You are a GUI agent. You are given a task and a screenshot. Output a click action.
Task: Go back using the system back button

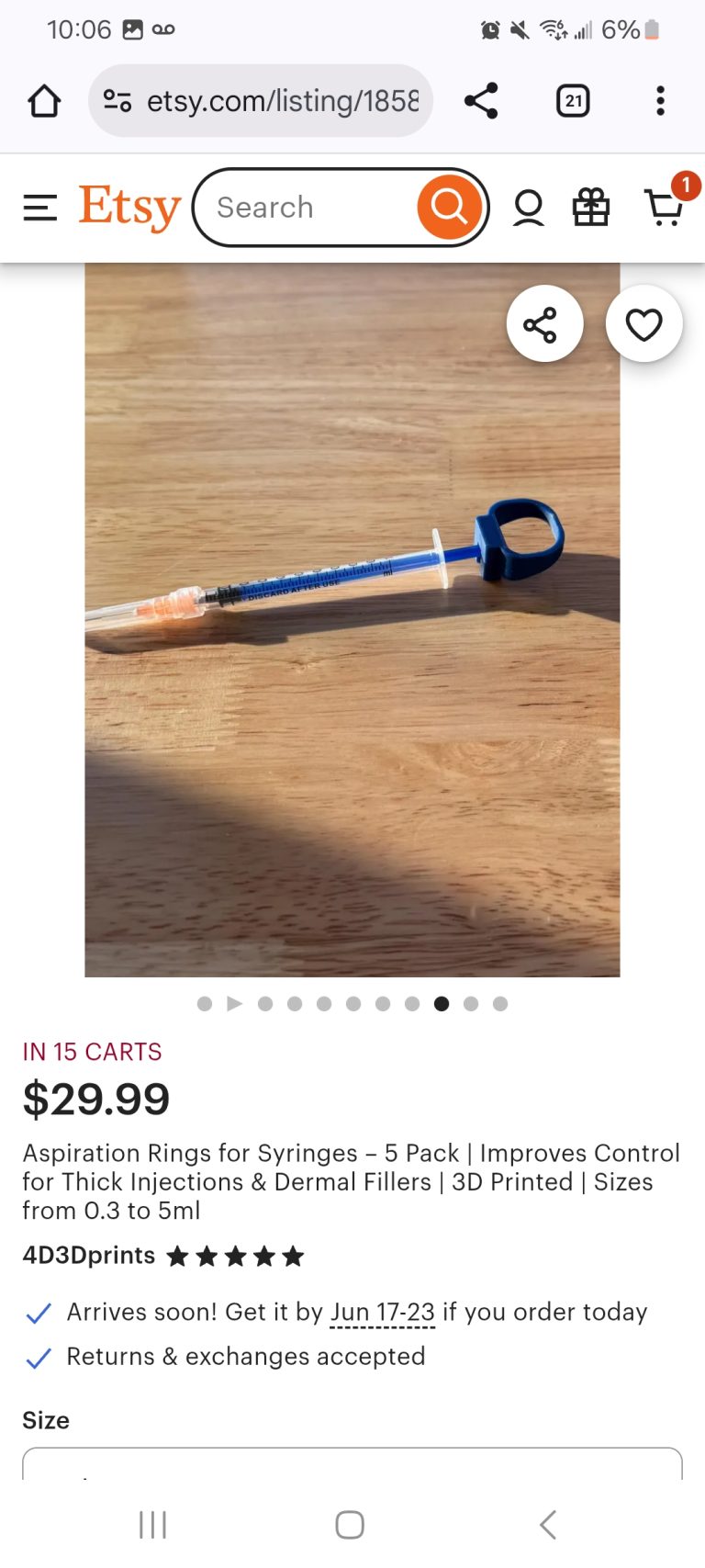[x=548, y=1525]
